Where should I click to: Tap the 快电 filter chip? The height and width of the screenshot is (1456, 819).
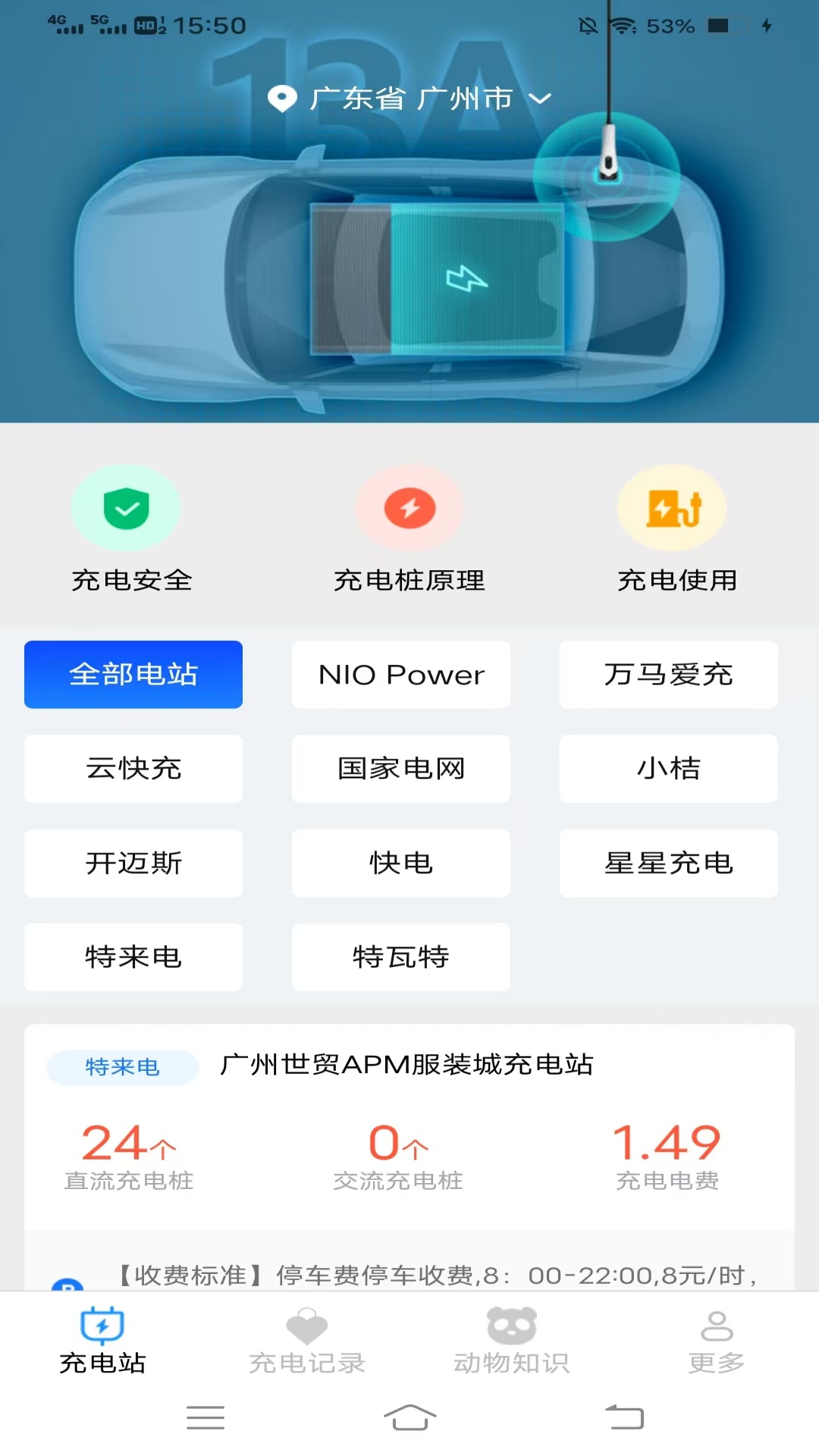[401, 863]
